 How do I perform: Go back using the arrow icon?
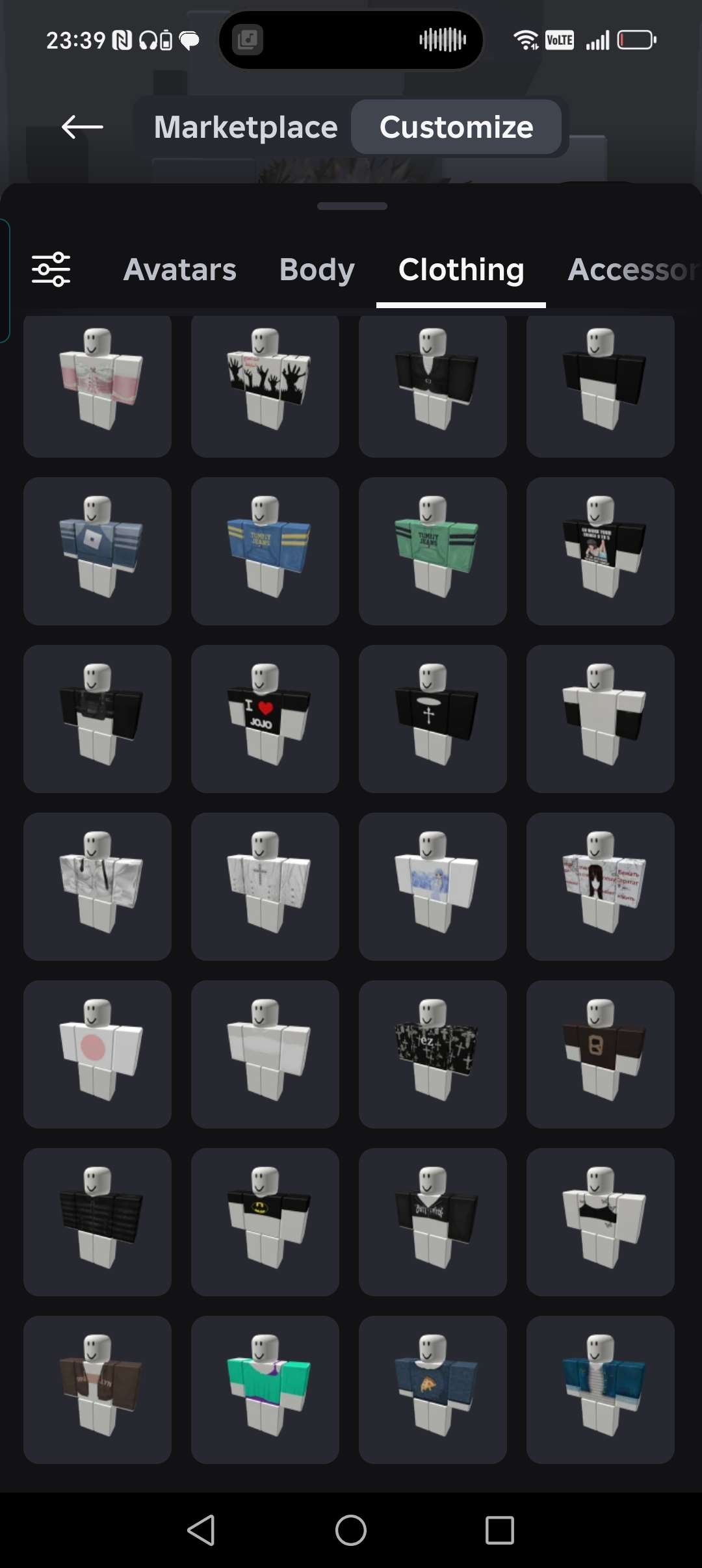tap(82, 127)
